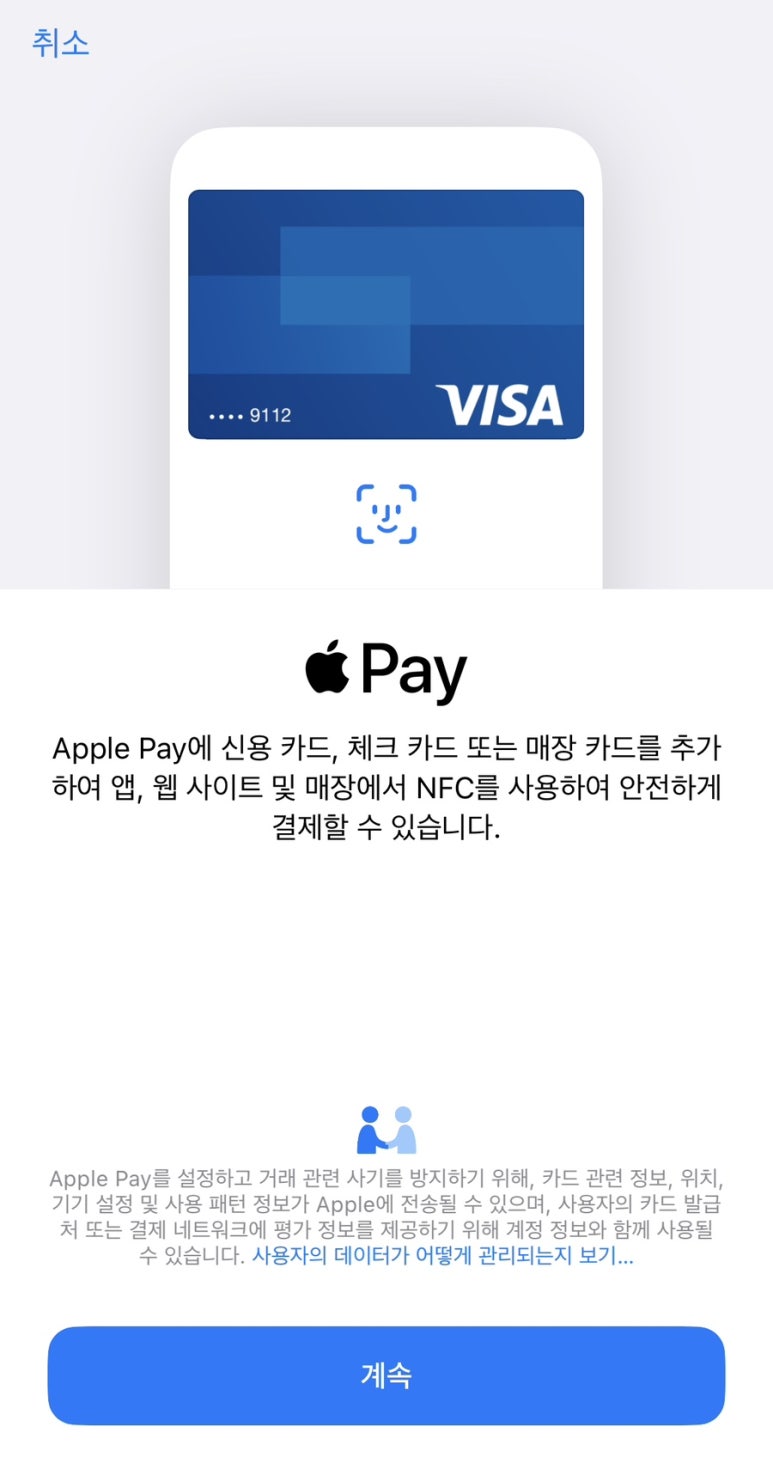This screenshot has width=773, height=1469.
Task: Tap 취소 to cancel Apple Pay setup
Action: pos(61,43)
